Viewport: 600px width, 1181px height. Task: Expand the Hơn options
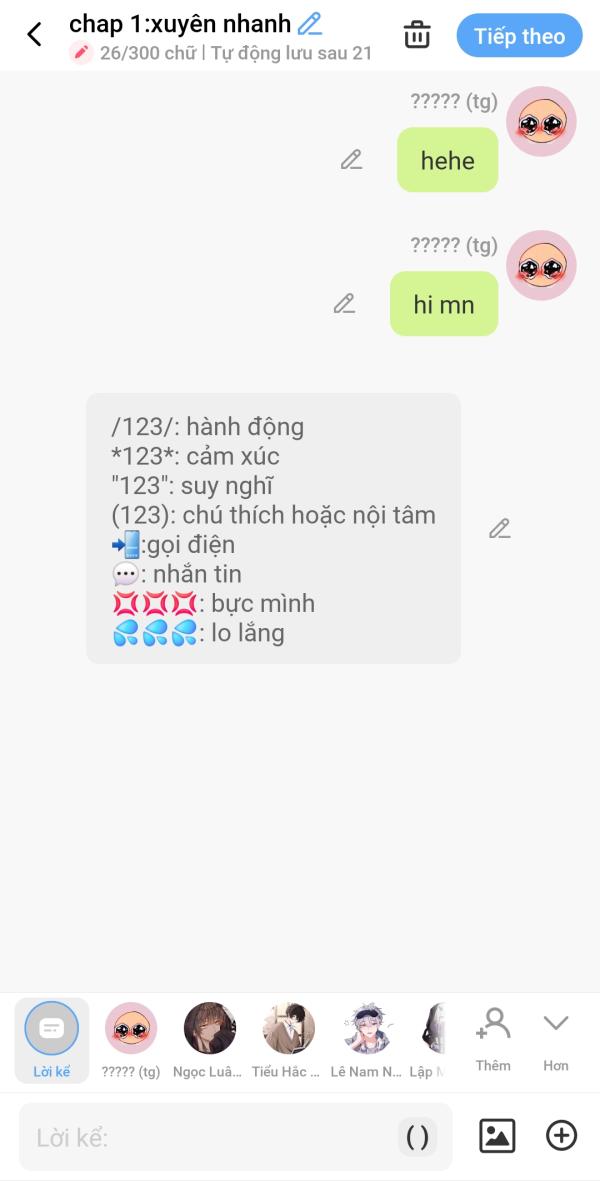pyautogui.click(x=556, y=1038)
